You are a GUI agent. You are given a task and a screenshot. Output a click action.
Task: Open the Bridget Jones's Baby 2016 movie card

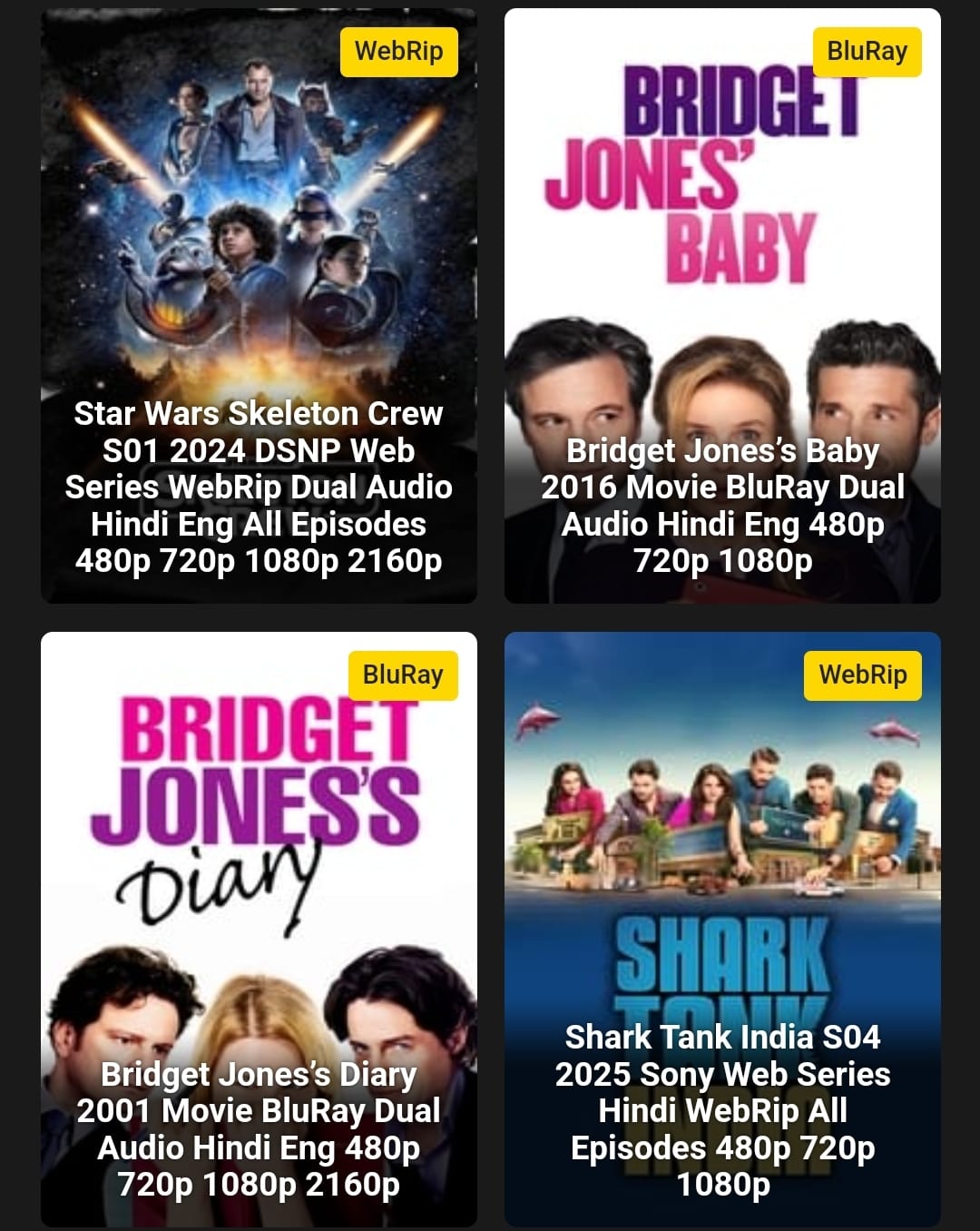[721, 306]
